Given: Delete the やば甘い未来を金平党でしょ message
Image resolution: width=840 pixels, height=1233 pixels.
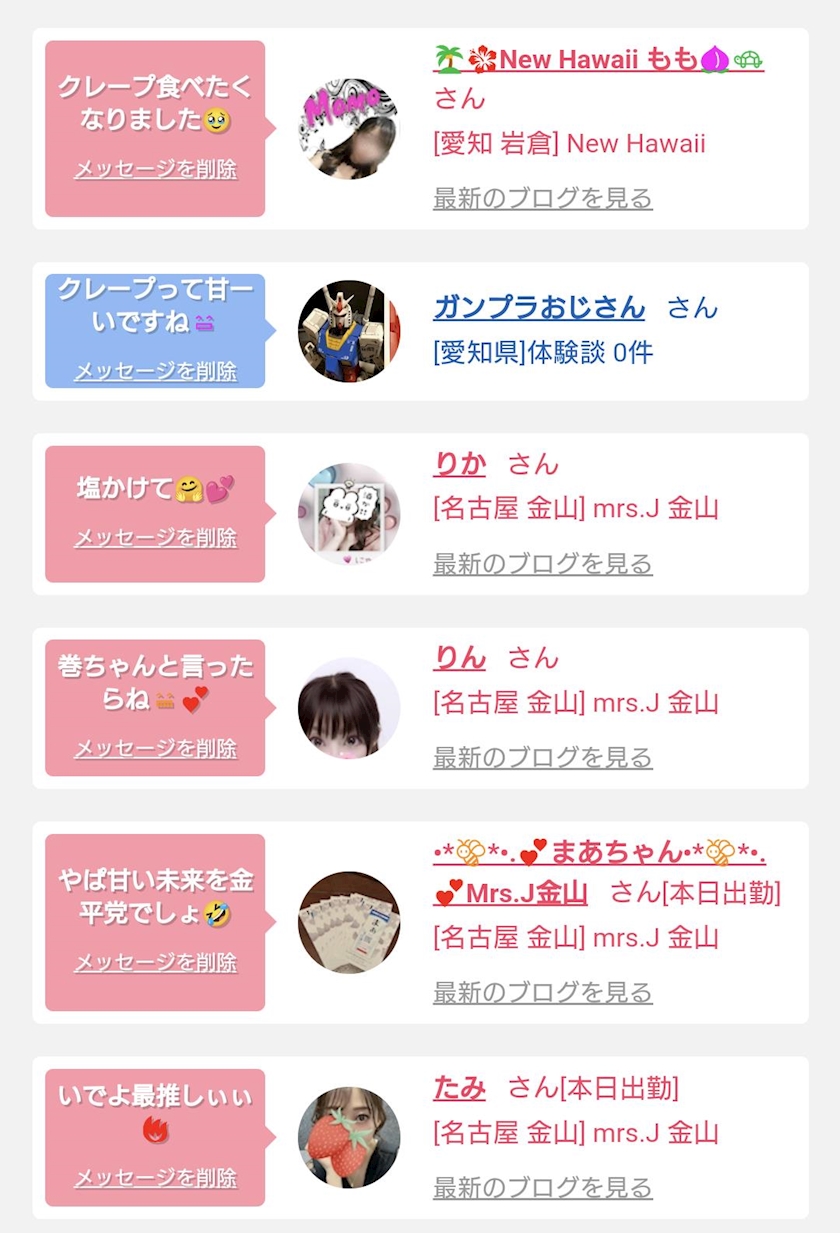Looking at the screenshot, I should pos(155,963).
